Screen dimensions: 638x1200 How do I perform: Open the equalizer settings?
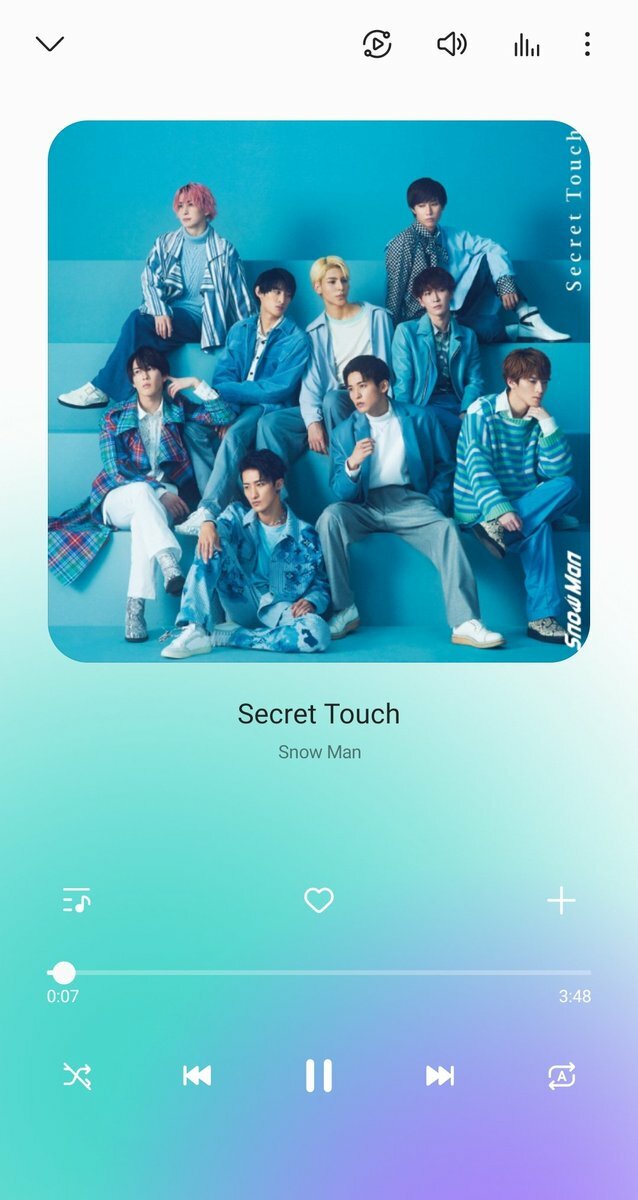527,45
